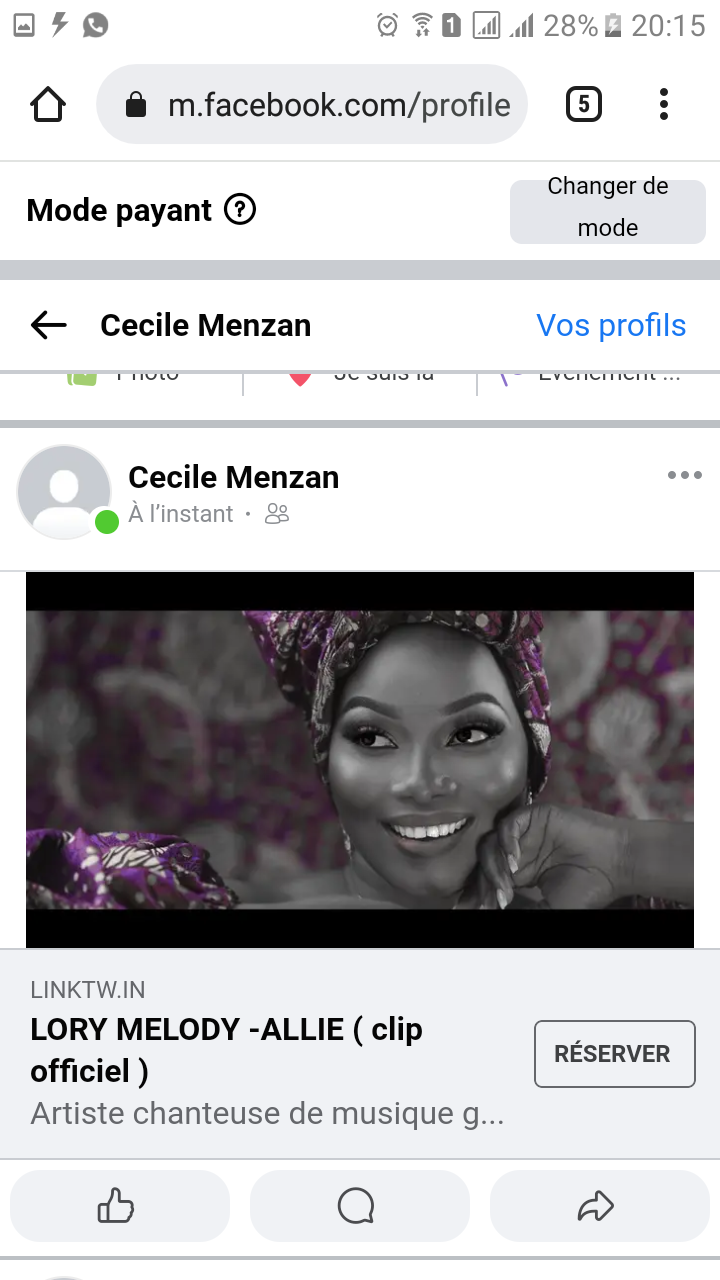720x1280 pixels.
Task: Go to the browser home page
Action: coord(48,104)
